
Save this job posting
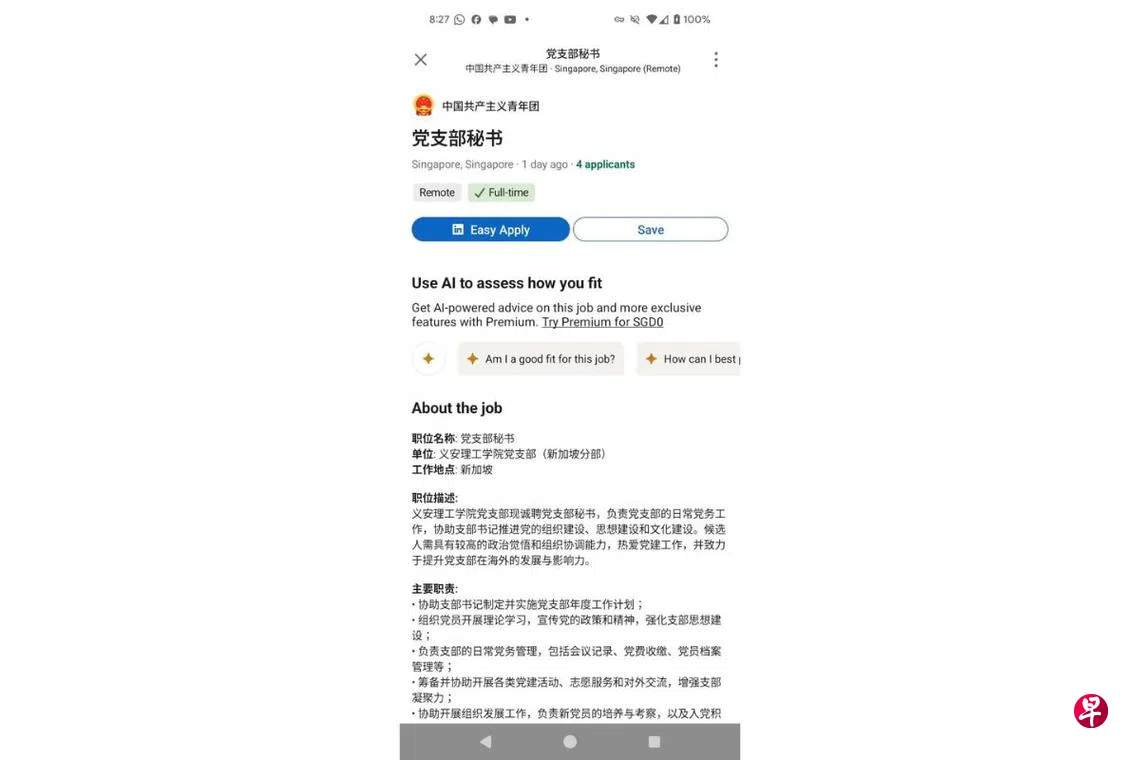(650, 230)
